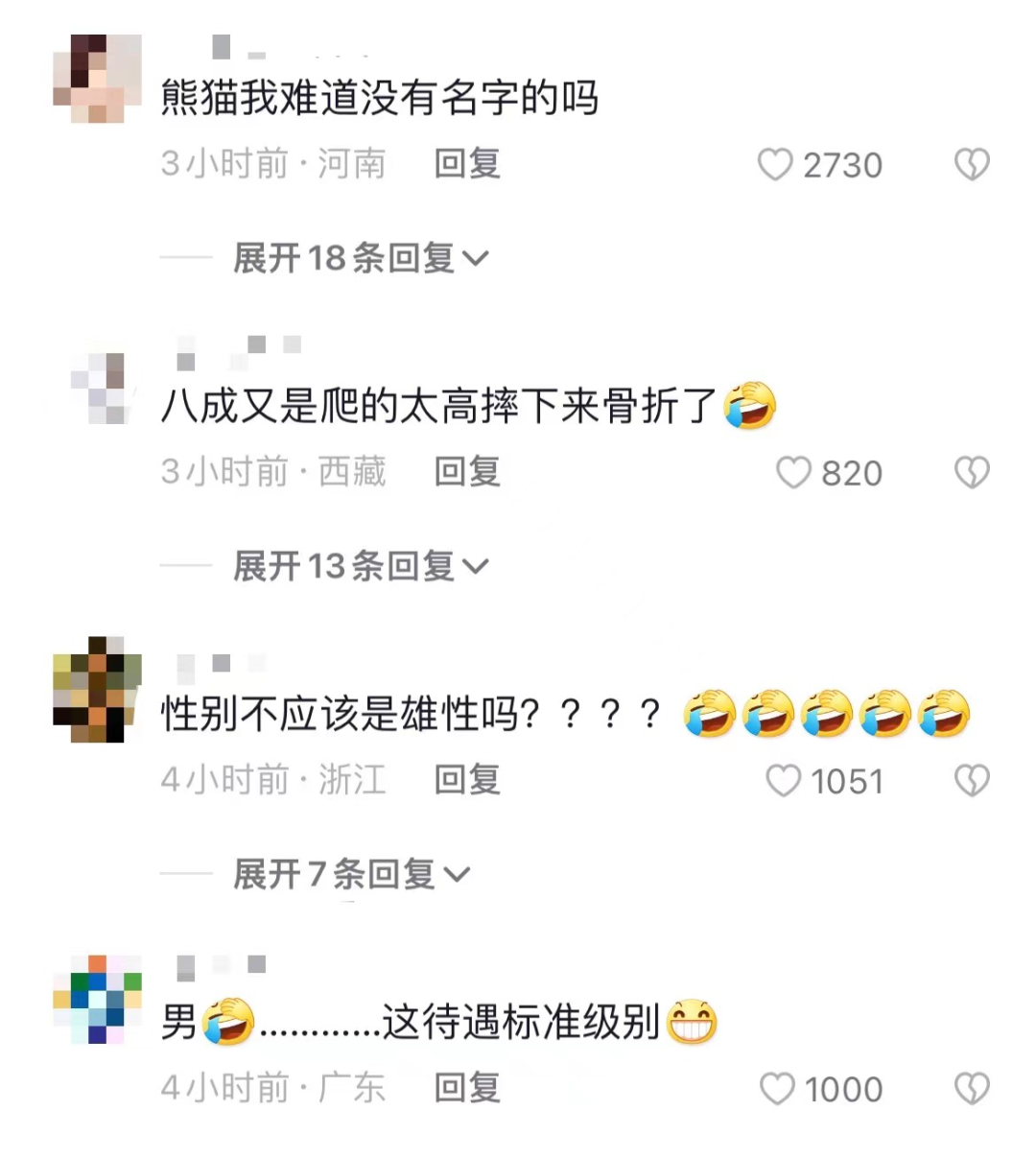This screenshot has width=1036, height=1158.
Task: Reply to the comment from 浙江
Action: [467, 780]
